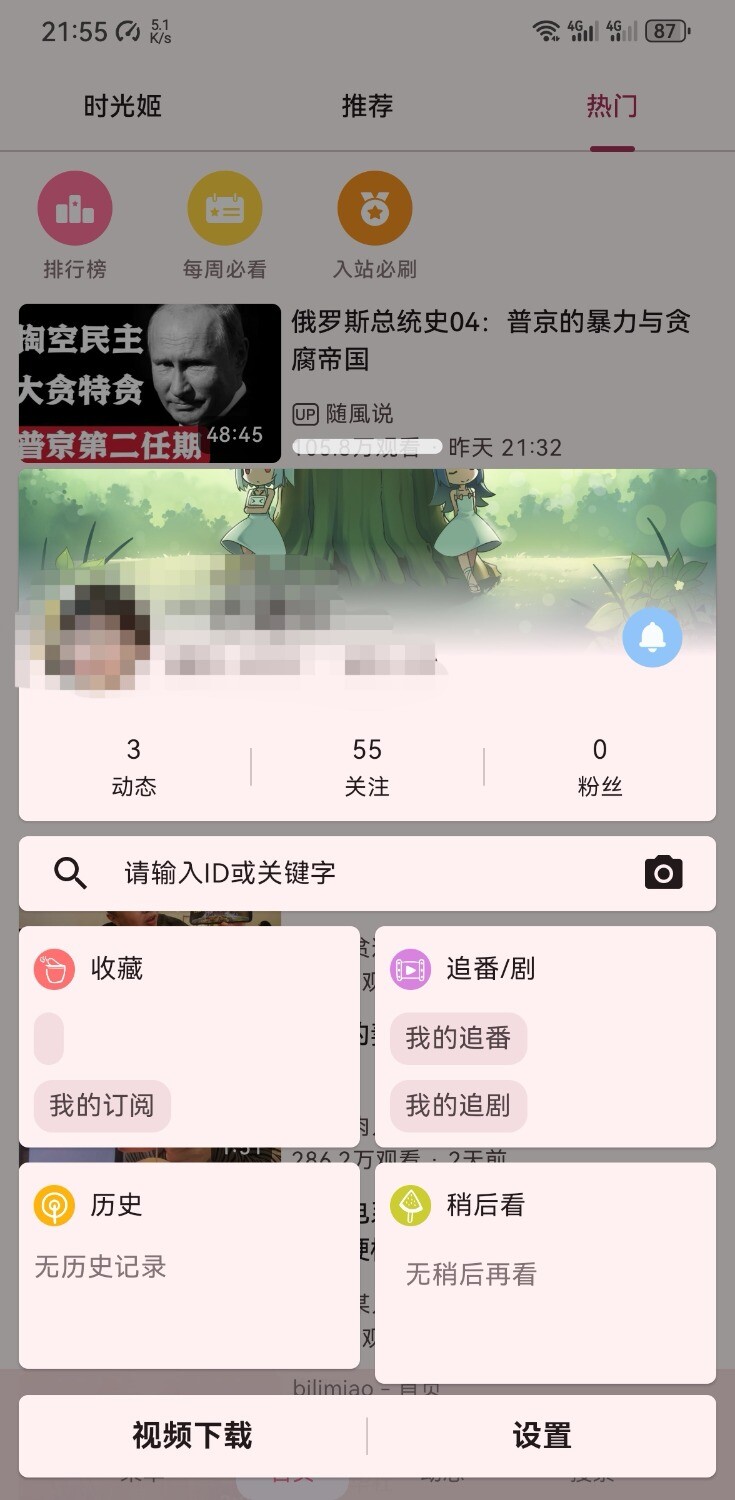Switch to 推荐 tab

[x=367, y=106]
